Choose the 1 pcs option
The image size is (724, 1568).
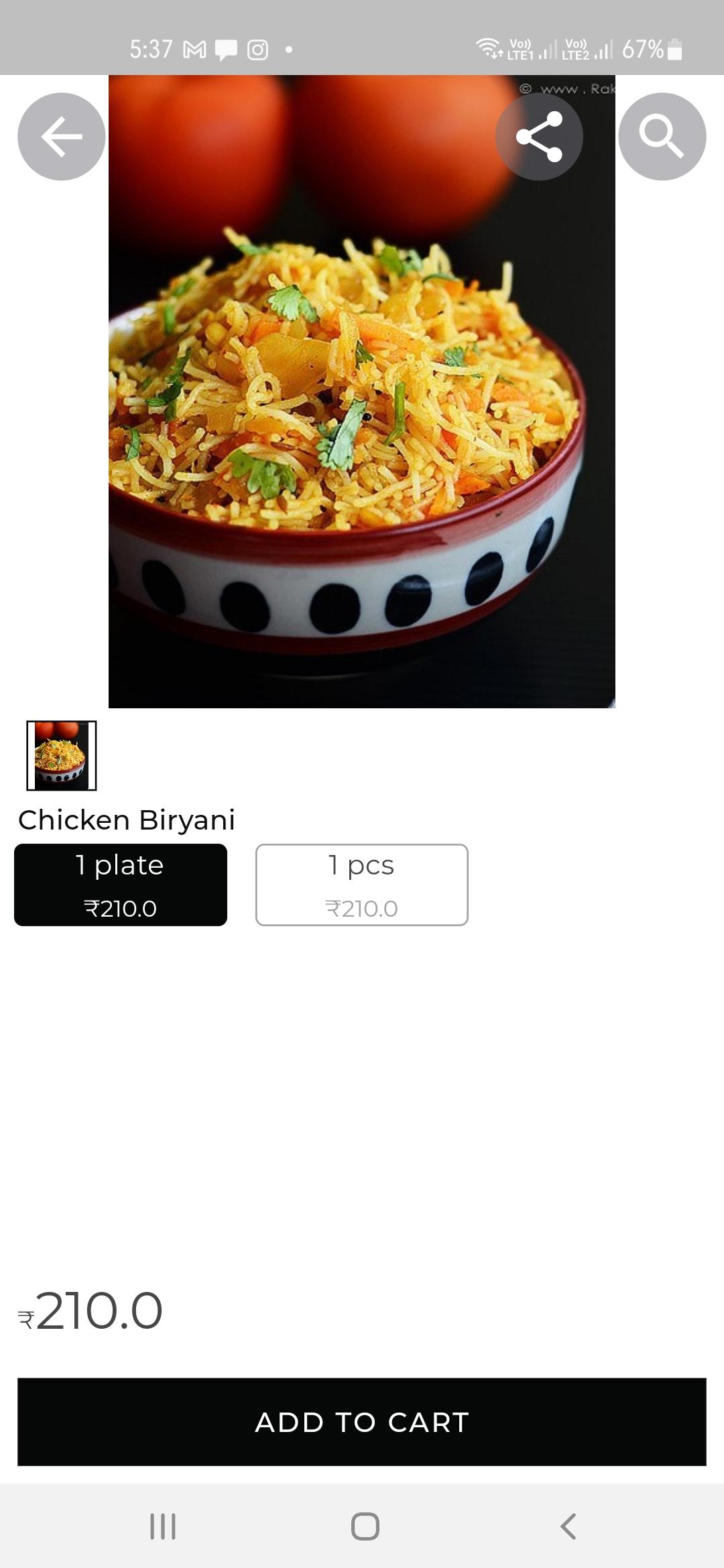click(x=362, y=885)
